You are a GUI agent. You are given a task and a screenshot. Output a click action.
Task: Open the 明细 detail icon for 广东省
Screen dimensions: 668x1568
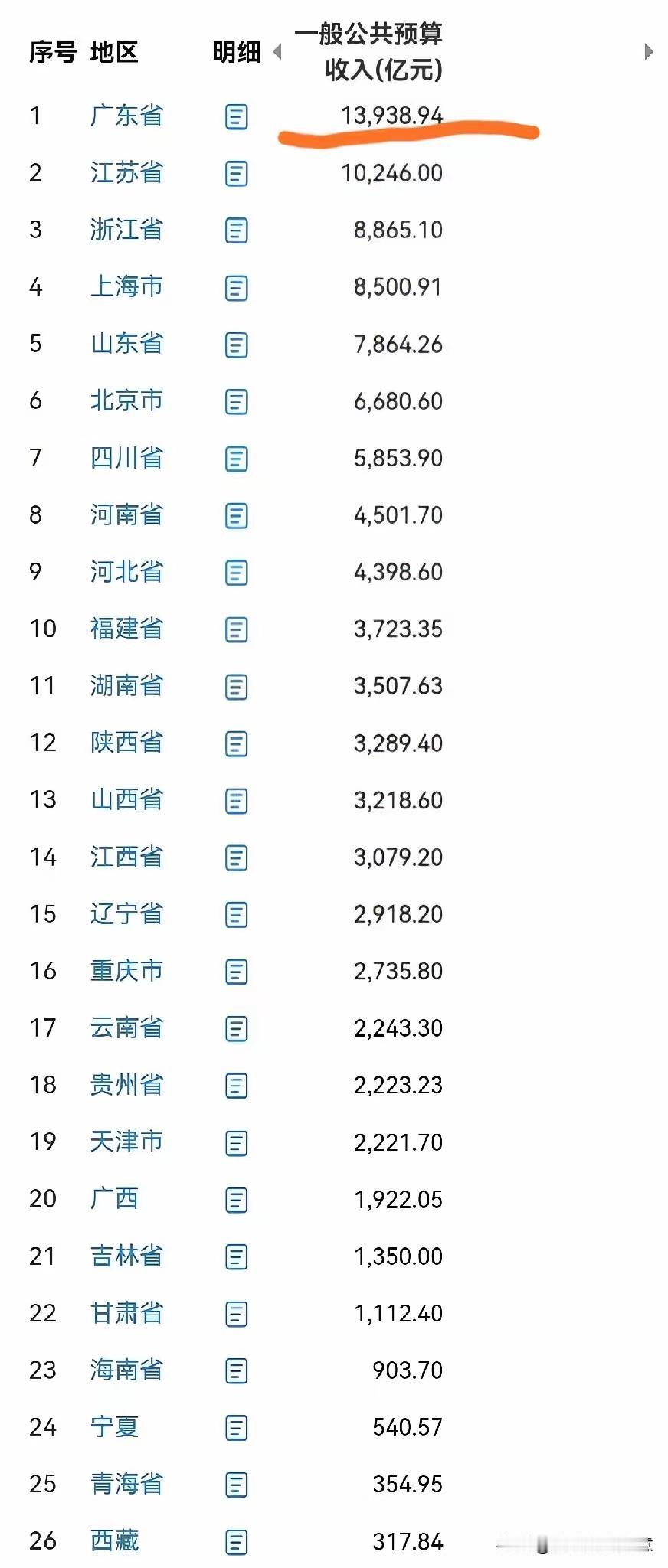coord(237,117)
